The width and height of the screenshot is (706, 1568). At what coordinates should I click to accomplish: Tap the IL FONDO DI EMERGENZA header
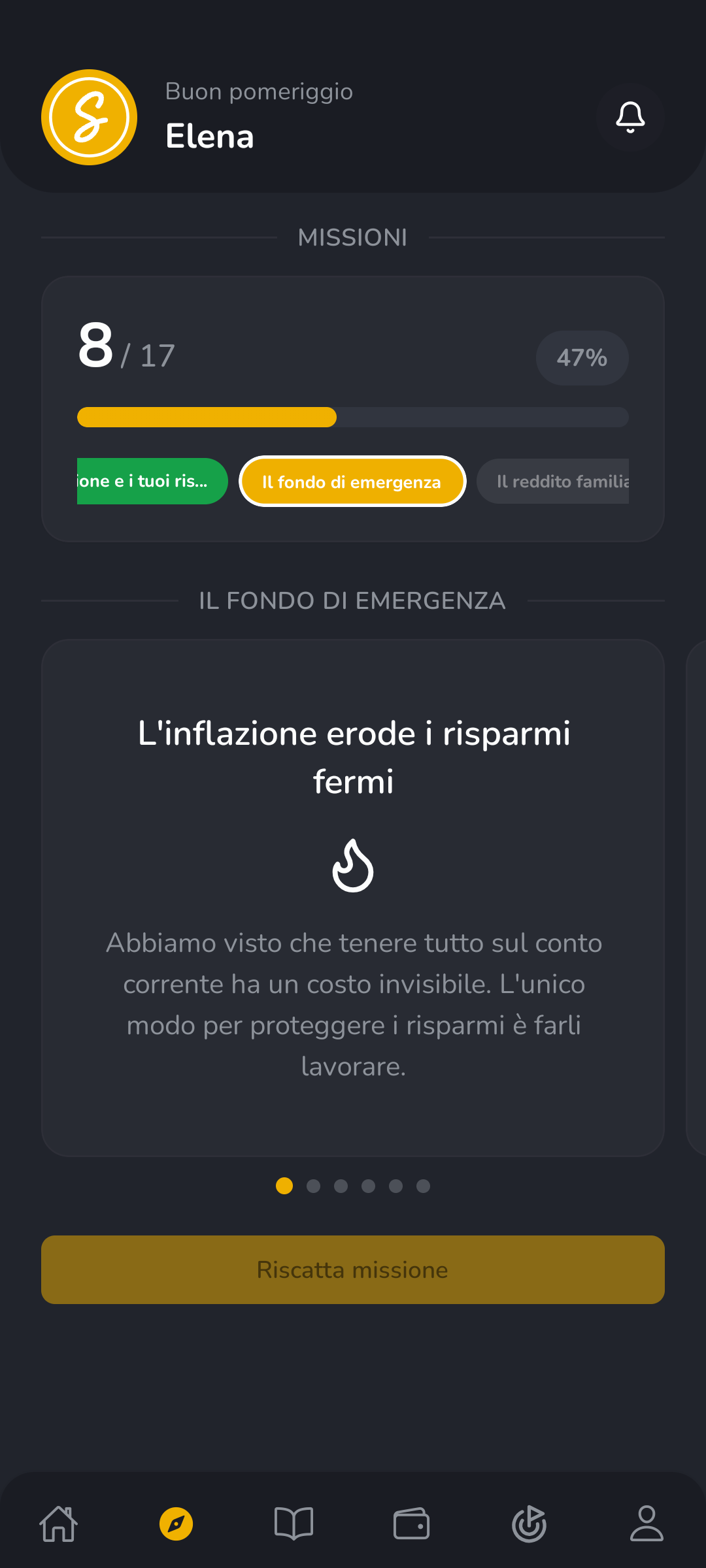pyautogui.click(x=353, y=600)
